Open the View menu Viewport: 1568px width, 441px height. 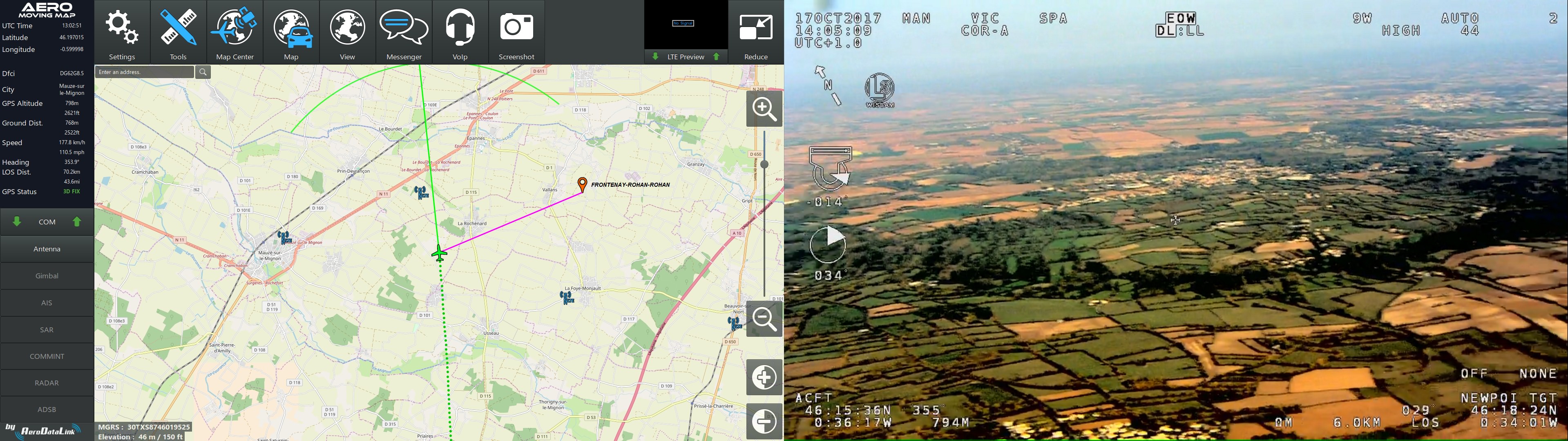348,31
